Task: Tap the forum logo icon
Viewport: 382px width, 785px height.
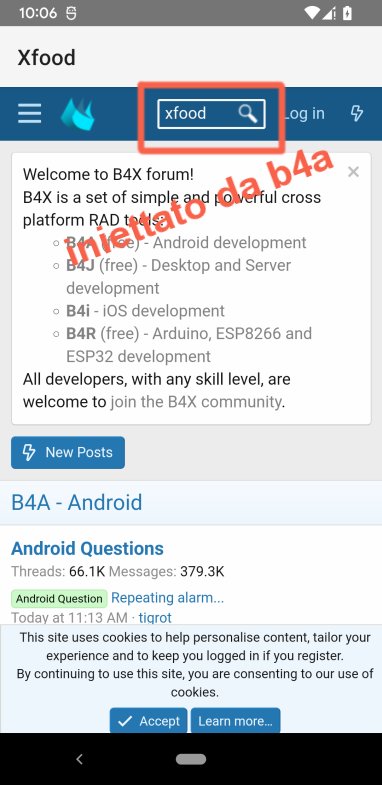Action: pyautogui.click(x=78, y=114)
